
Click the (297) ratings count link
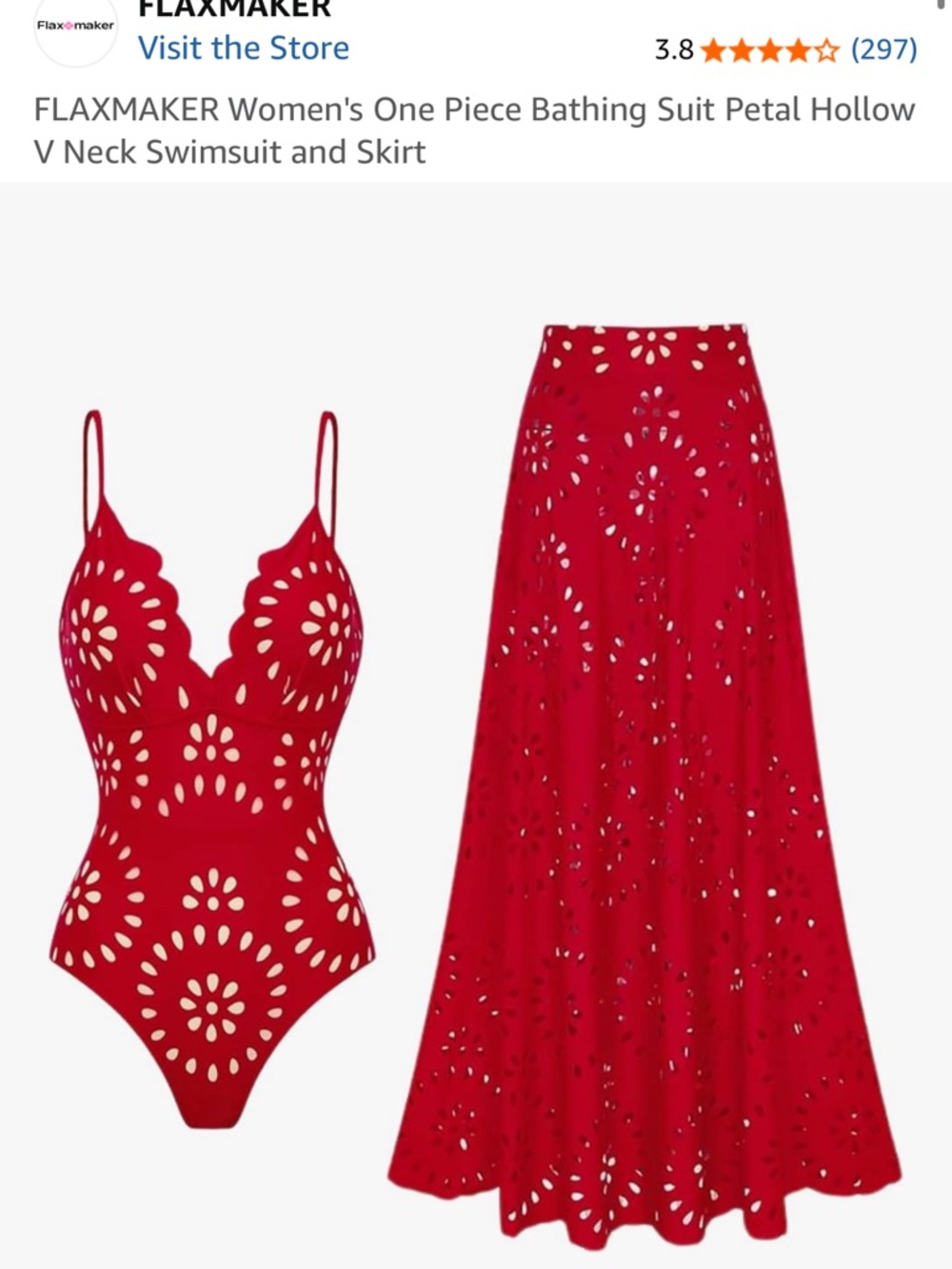click(x=883, y=48)
